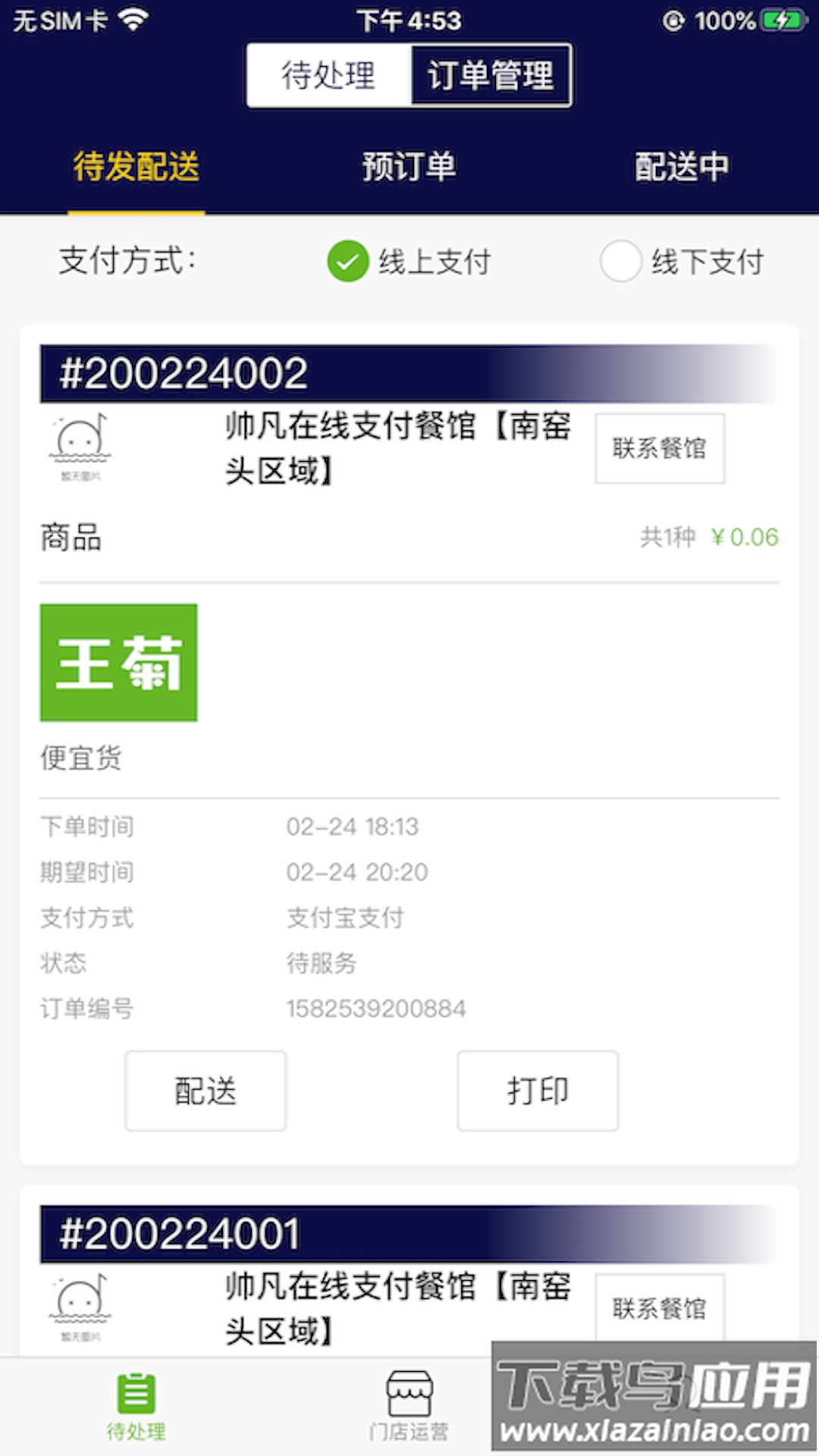
Task: Click the 王菊 product thumbnail
Action: click(x=119, y=661)
